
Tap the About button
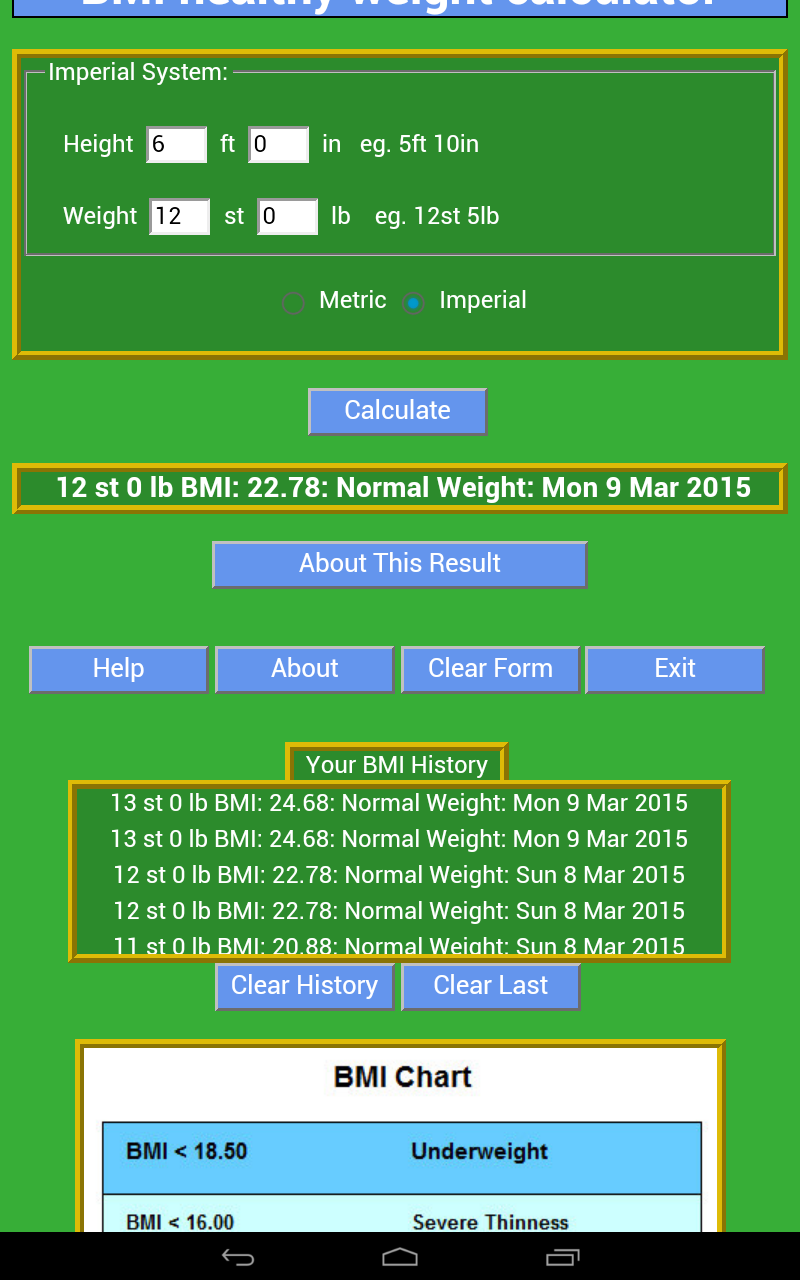pyautogui.click(x=305, y=669)
